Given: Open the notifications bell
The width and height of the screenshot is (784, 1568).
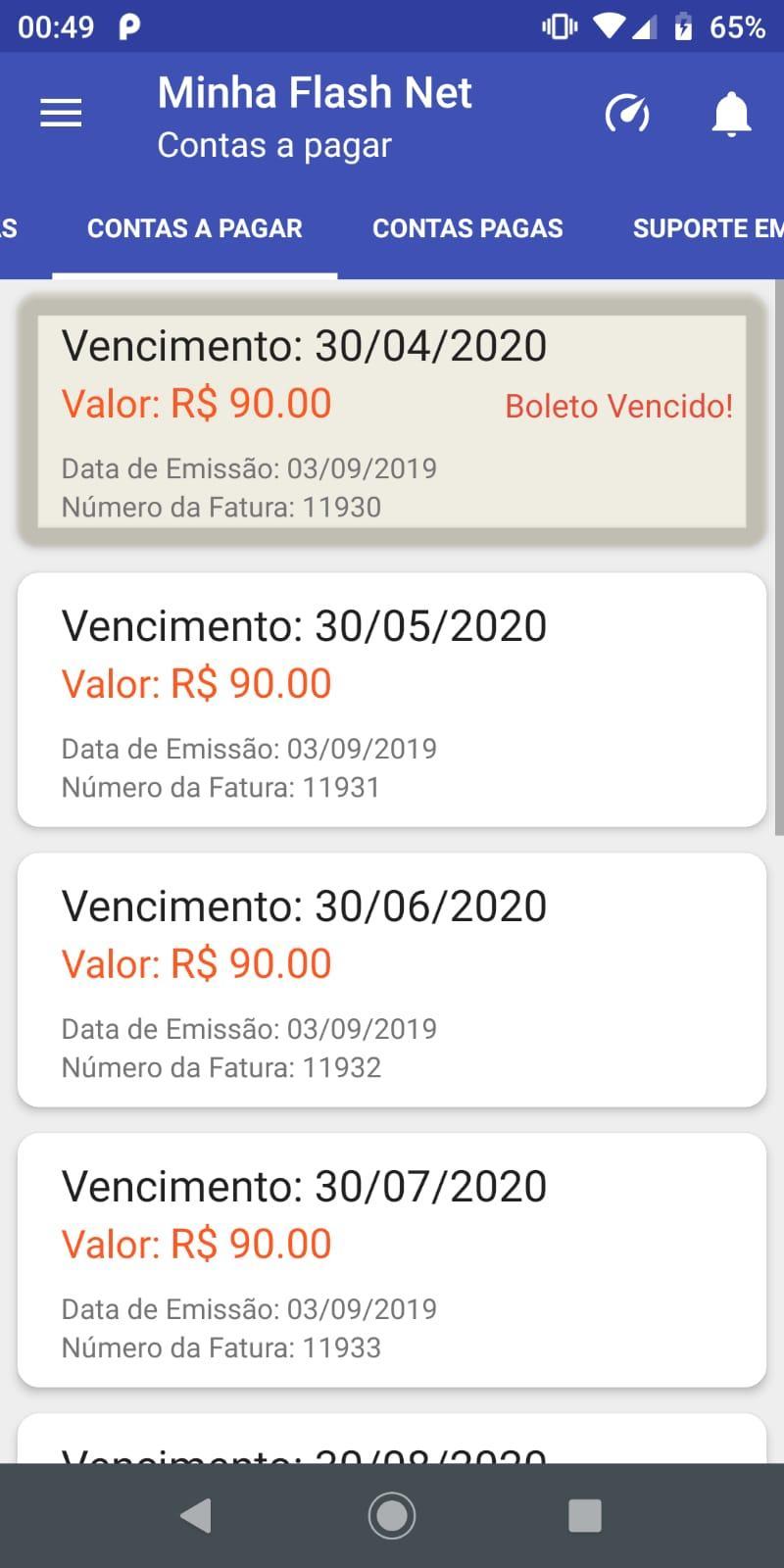Looking at the screenshot, I should point(731,115).
